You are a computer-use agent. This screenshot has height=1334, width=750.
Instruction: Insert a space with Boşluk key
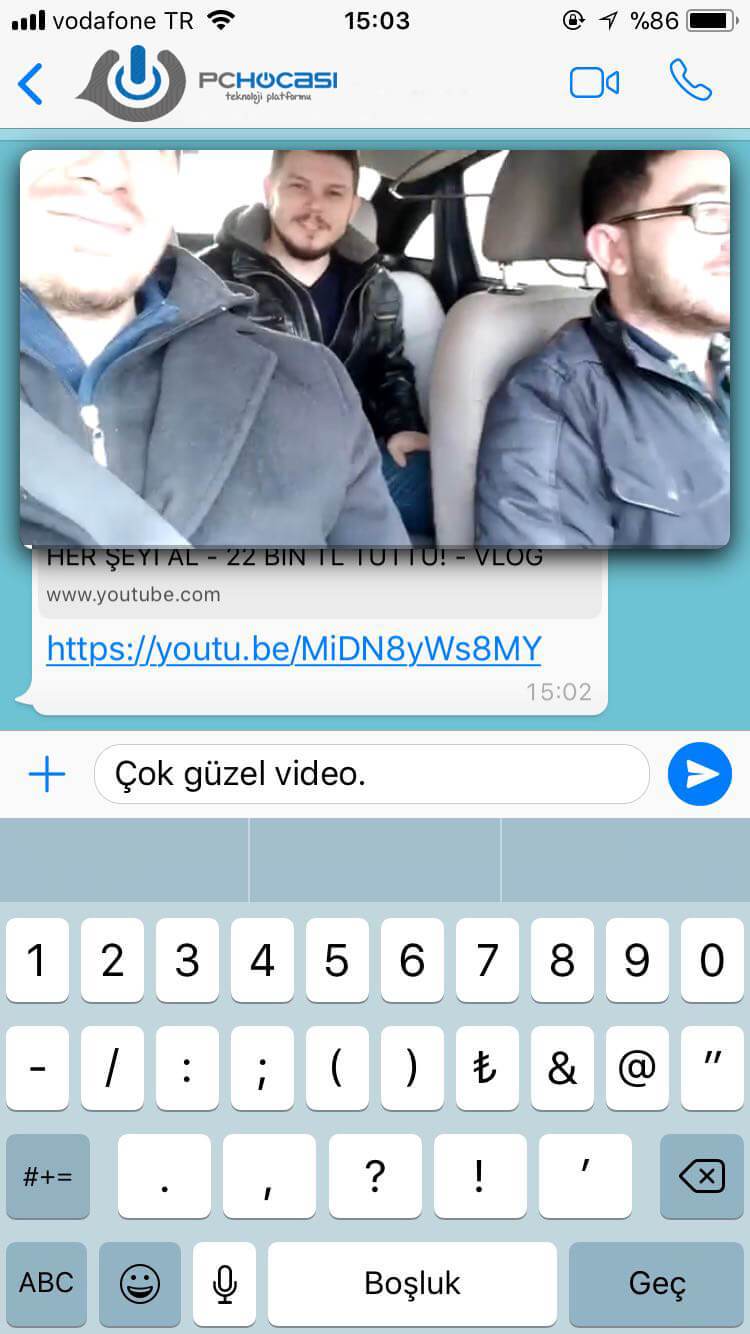412,1283
